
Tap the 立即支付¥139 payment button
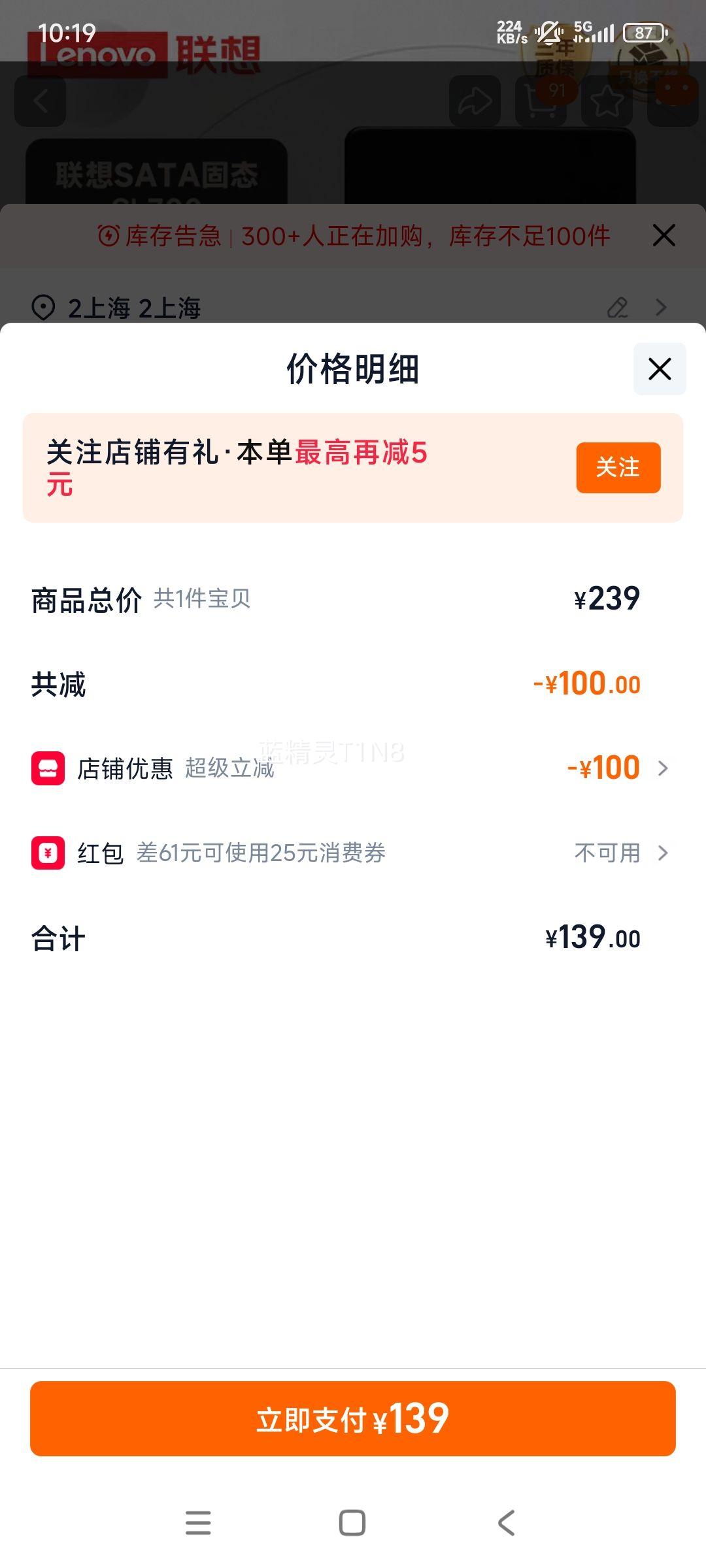[353, 1419]
